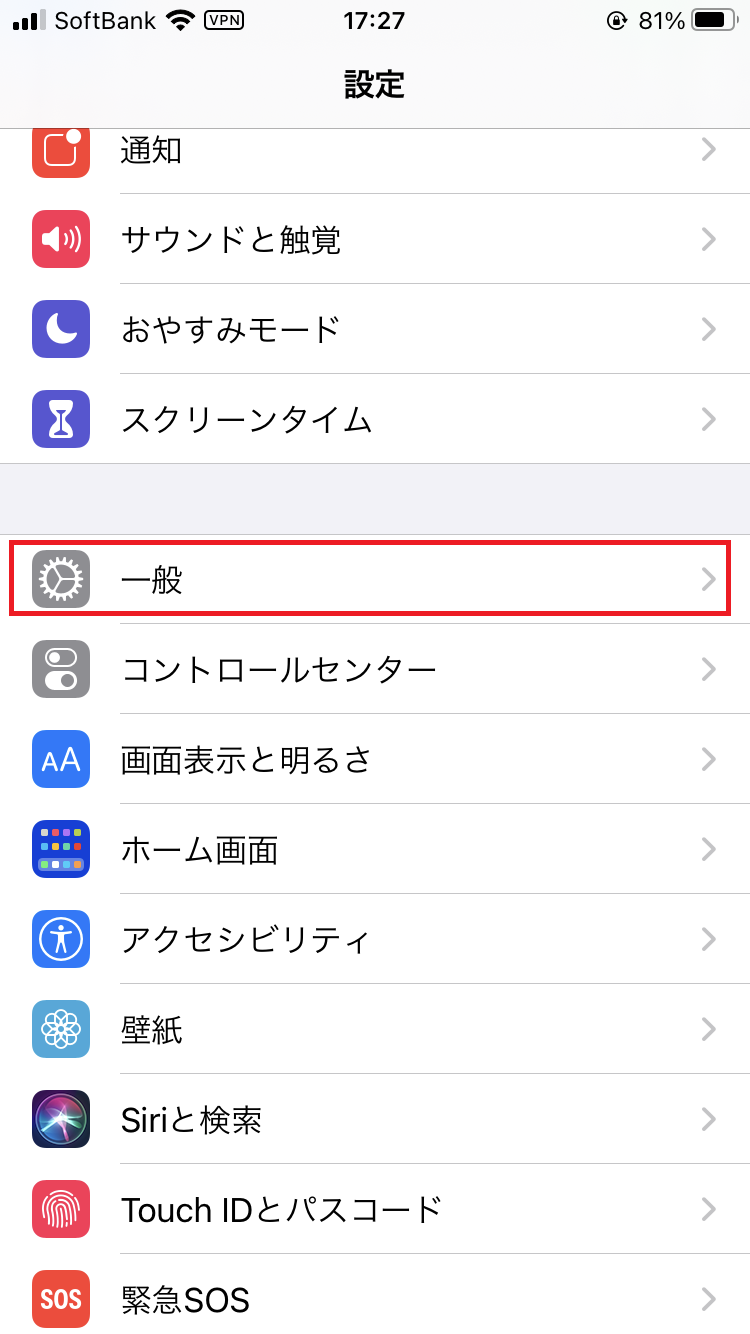Open サウンドと触覚 settings
This screenshot has height=1334, width=750.
click(375, 239)
